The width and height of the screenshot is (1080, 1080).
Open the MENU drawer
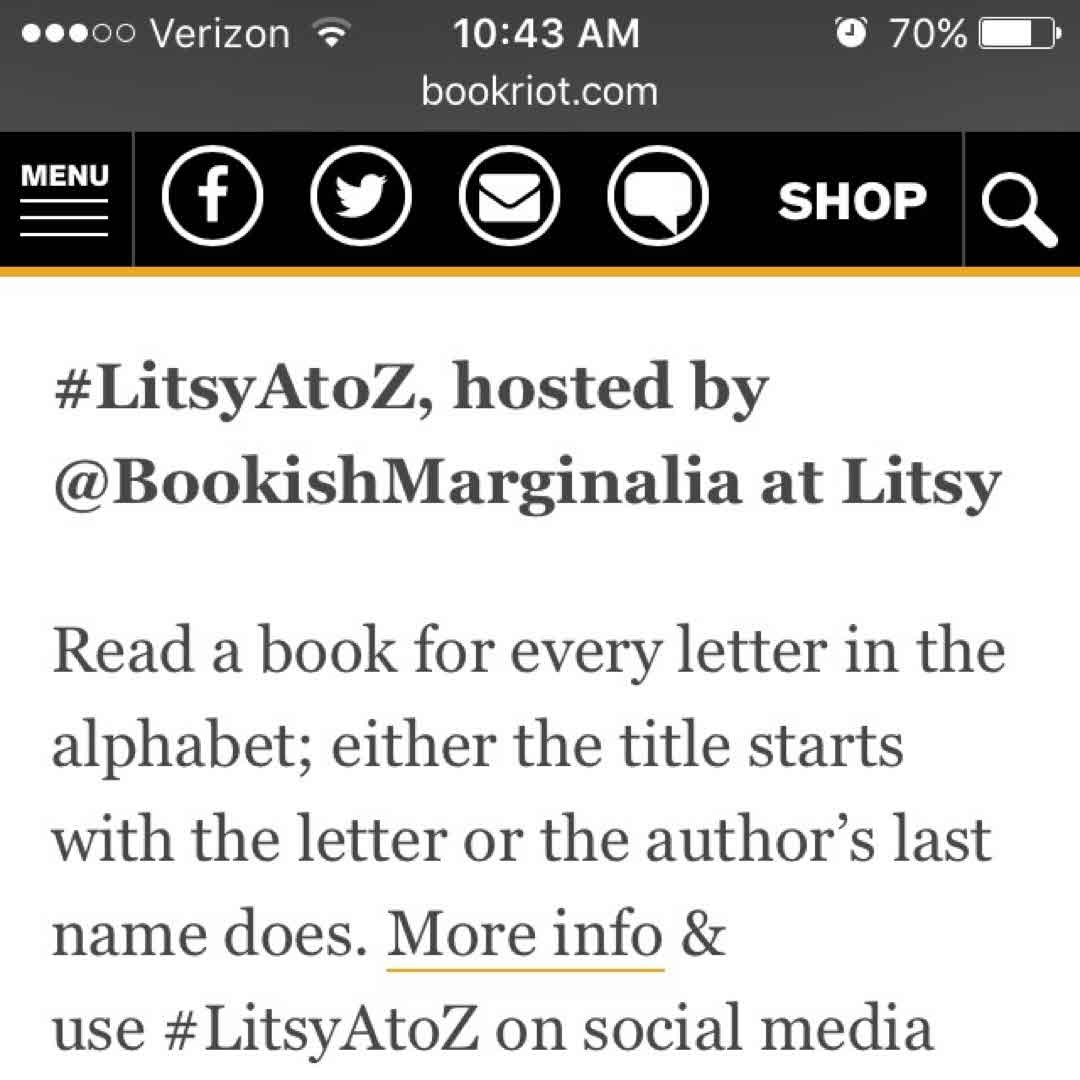pos(65,200)
